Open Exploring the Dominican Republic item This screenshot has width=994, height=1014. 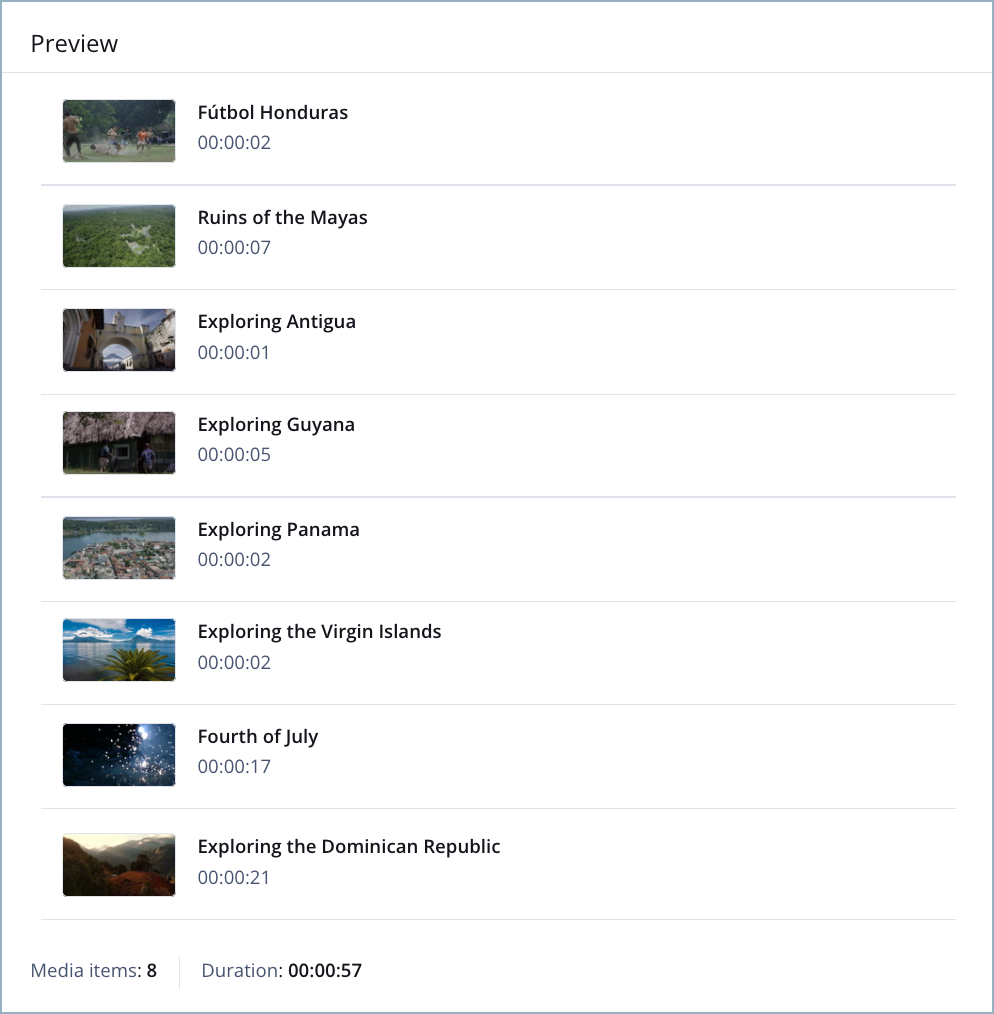point(348,847)
